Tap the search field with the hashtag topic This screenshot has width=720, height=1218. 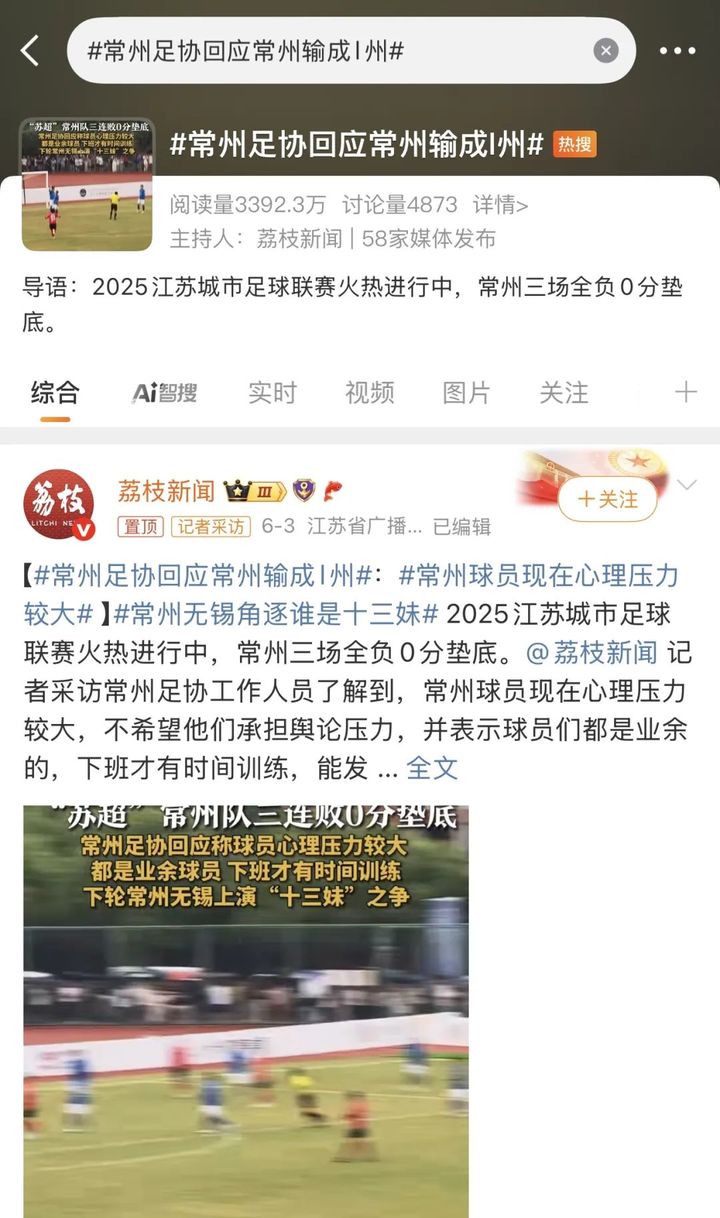(x=330, y=50)
